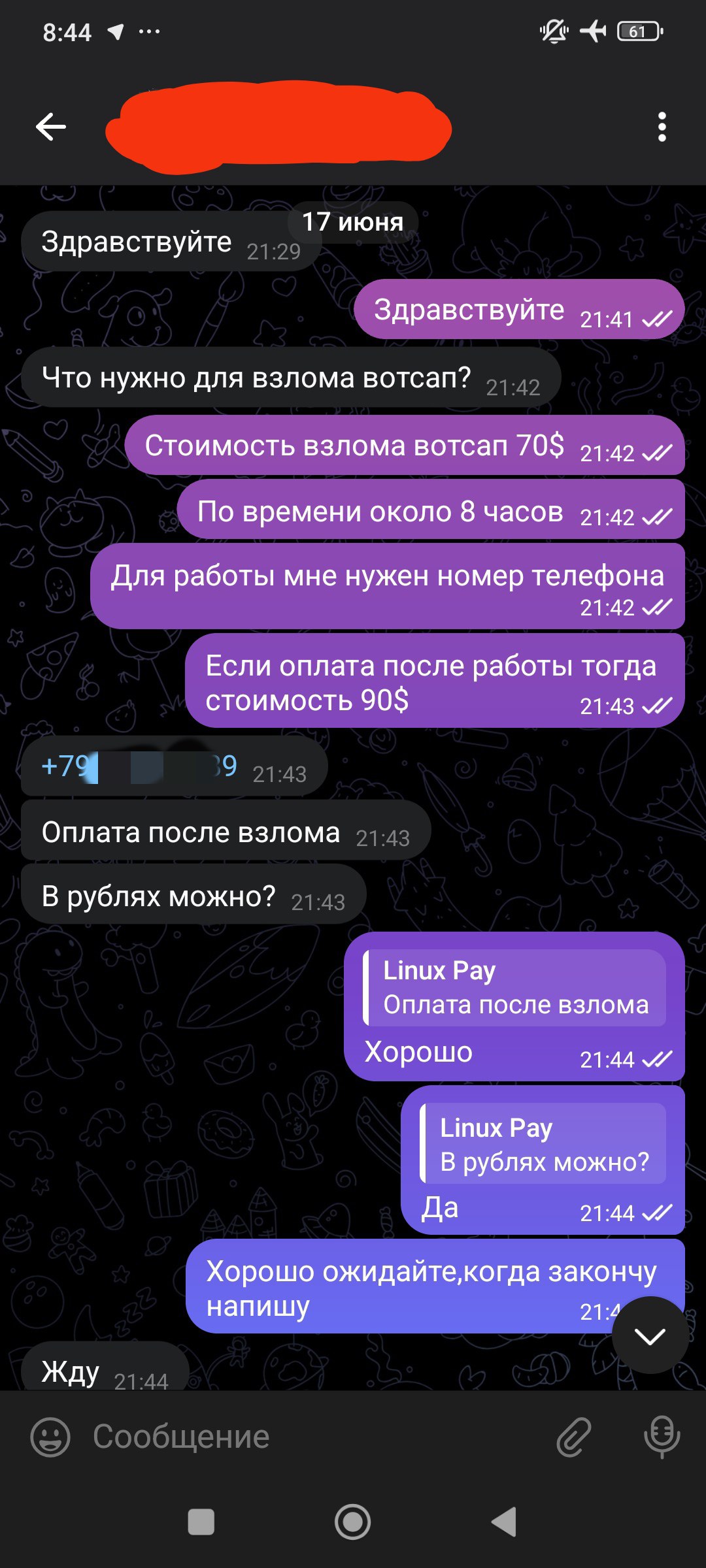706x1568 pixels.
Task: Open the three-dot overflow menu
Action: click(x=662, y=127)
